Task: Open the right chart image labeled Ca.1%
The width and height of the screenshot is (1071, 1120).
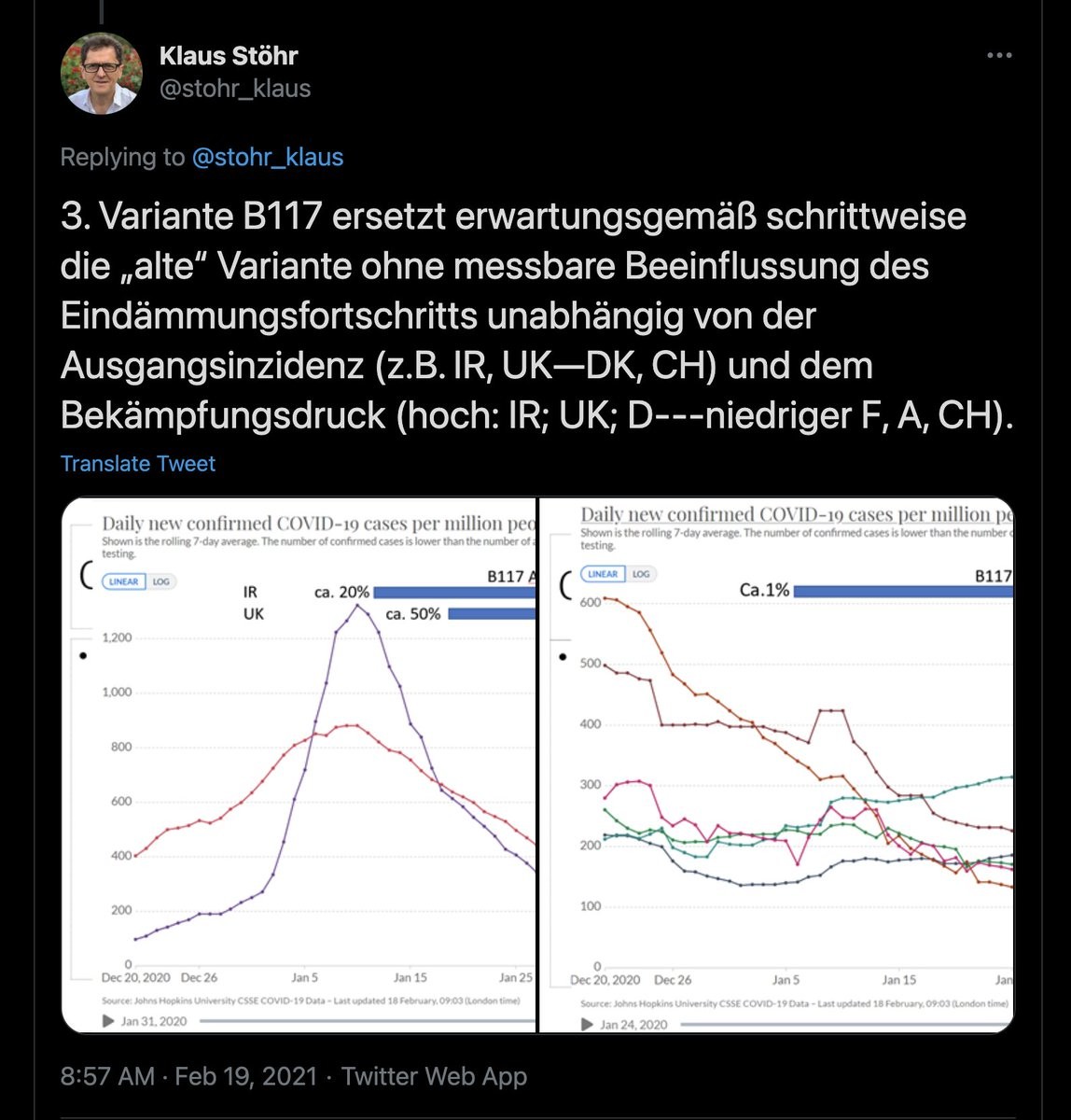Action: (777, 765)
